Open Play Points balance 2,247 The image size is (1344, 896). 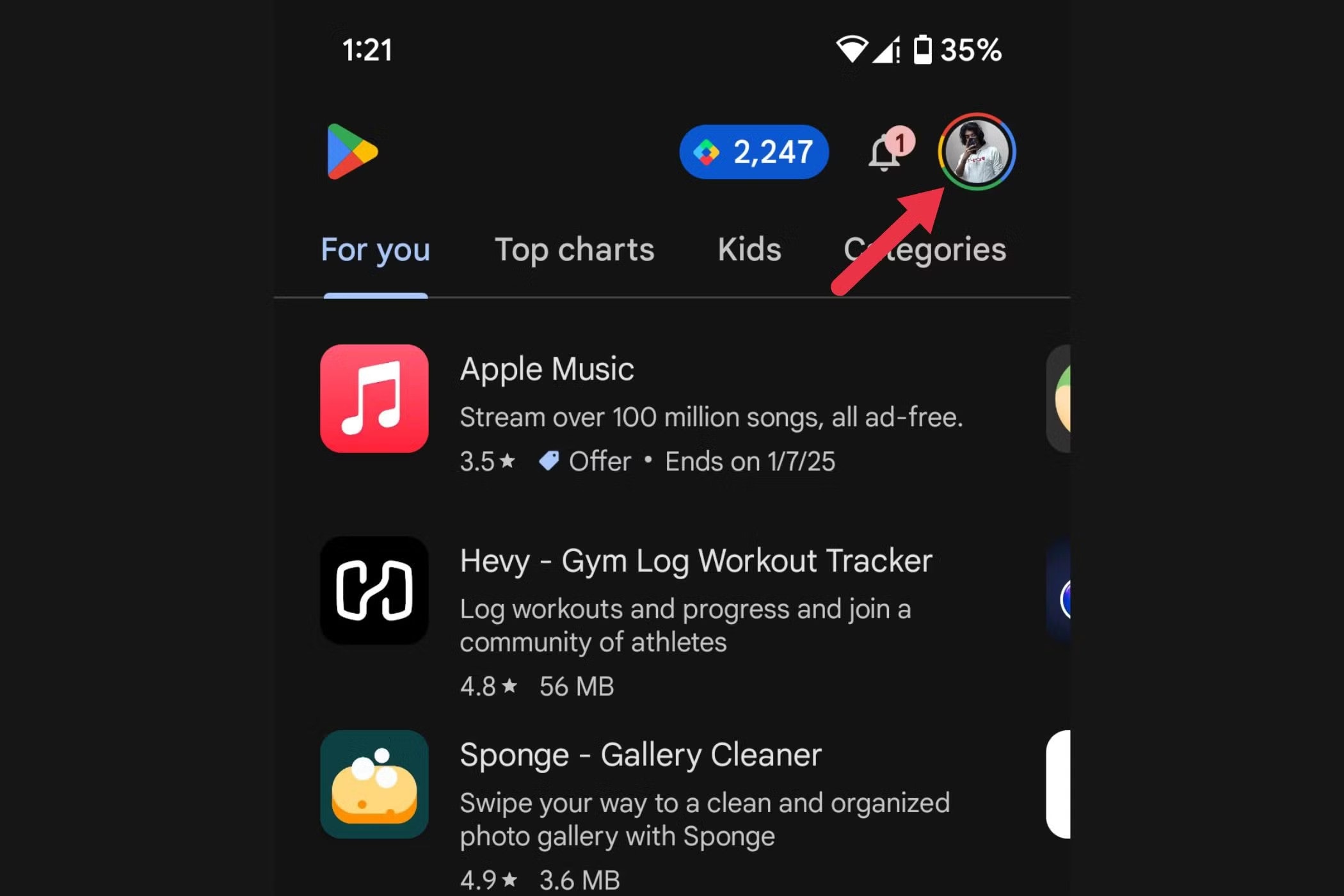(x=754, y=152)
